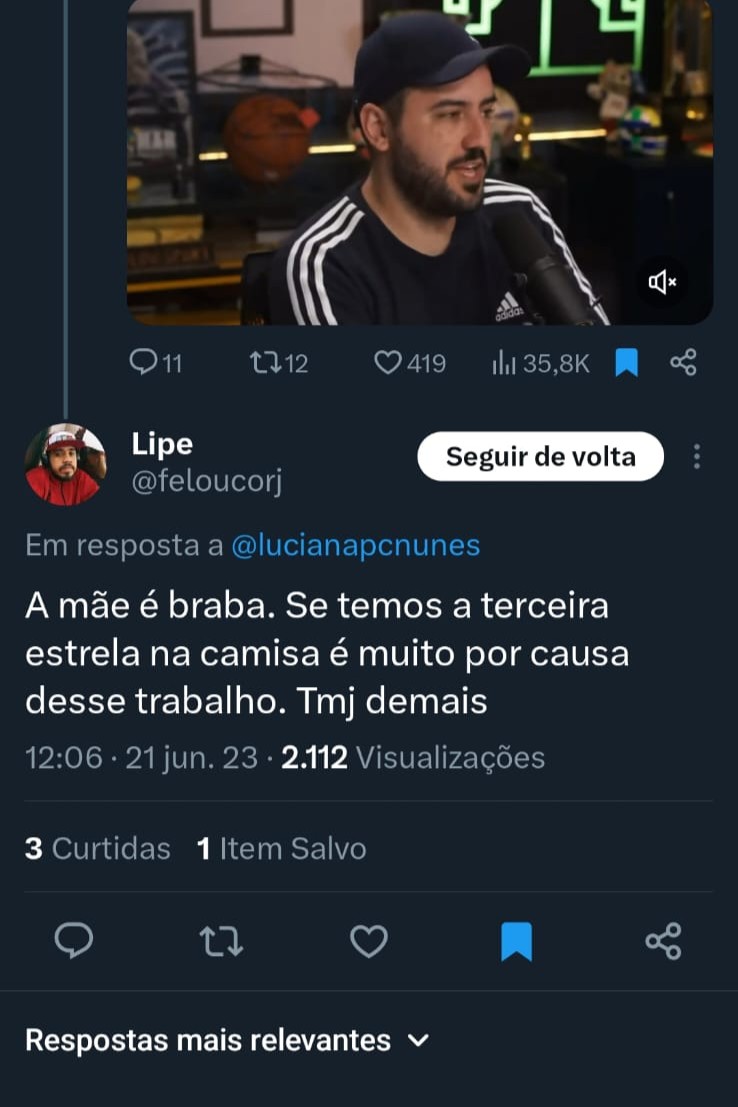
Task: Tap the Seguir de volta button
Action: tap(540, 457)
